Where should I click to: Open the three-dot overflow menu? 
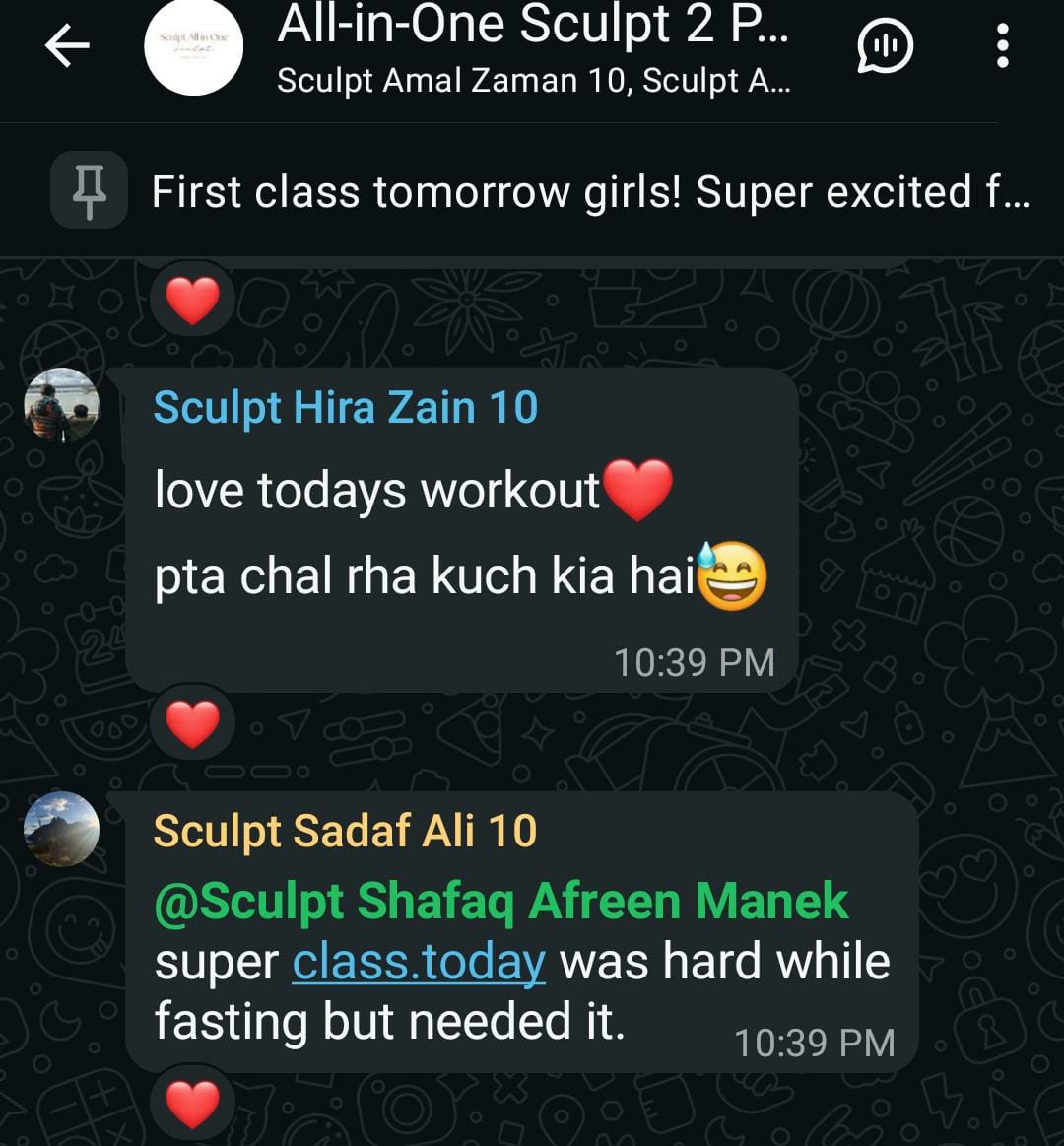point(1002,45)
